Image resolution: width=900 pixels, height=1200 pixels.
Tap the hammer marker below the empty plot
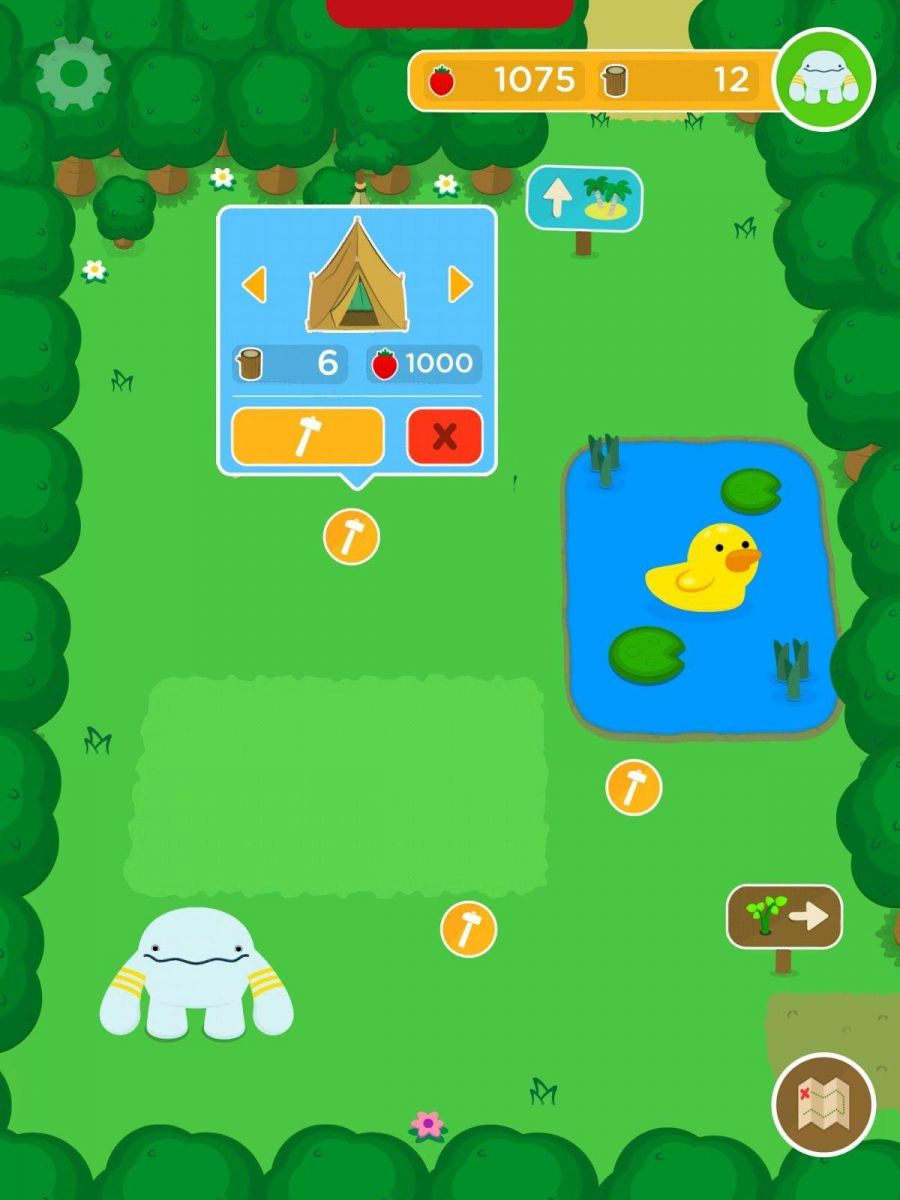tap(468, 929)
